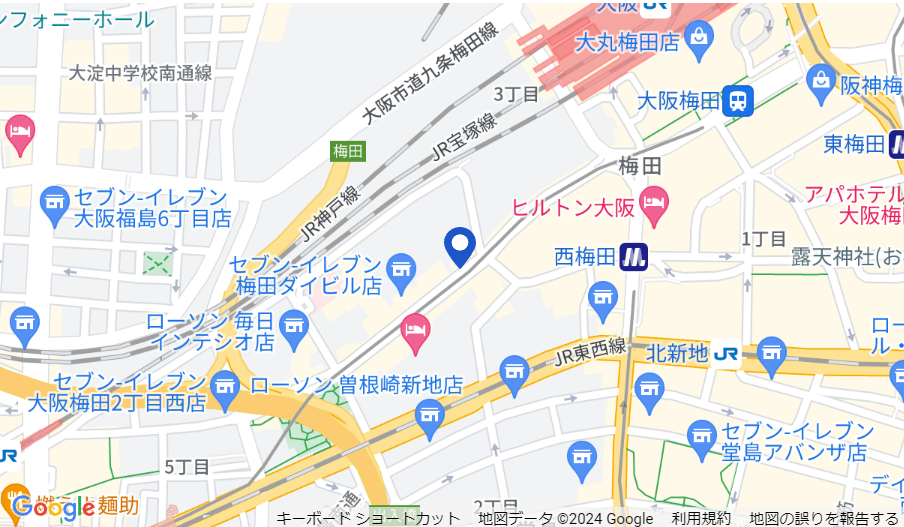Screen dimensions: 904x527
Task: Open the セブン-イレブン 梅田ダイビル店 marker
Action: pos(401,266)
